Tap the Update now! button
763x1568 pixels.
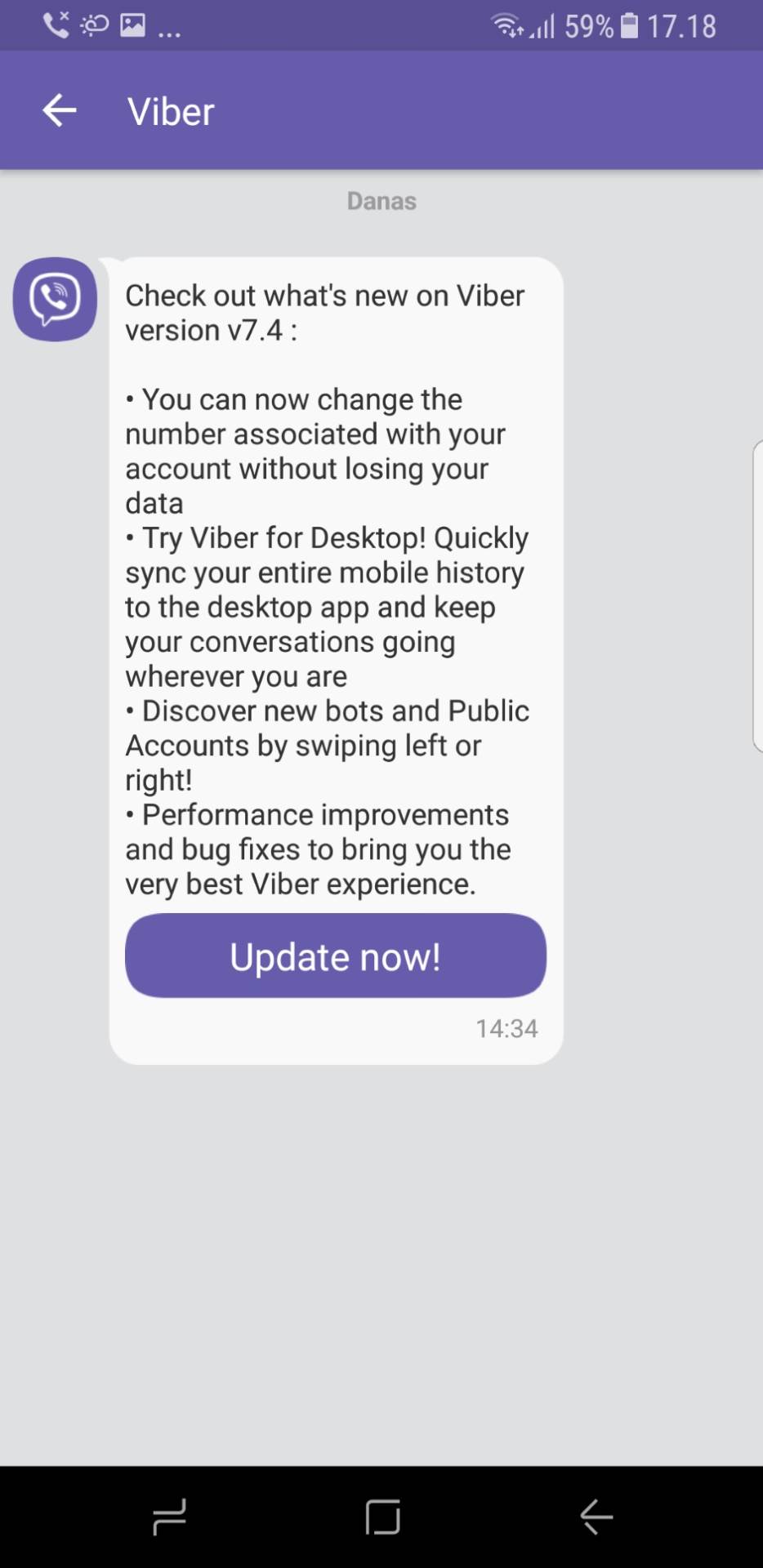335,955
